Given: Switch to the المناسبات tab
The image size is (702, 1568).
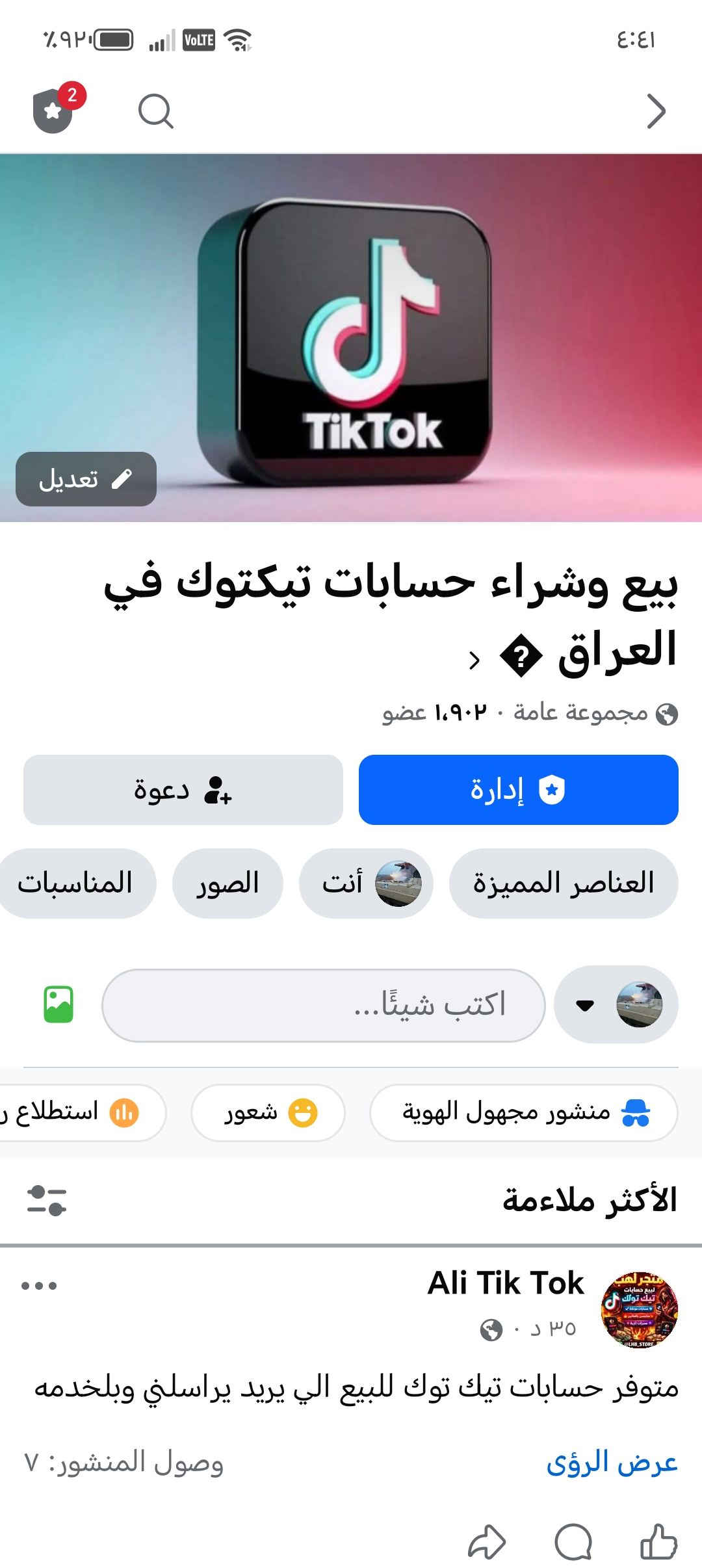Looking at the screenshot, I should [75, 883].
